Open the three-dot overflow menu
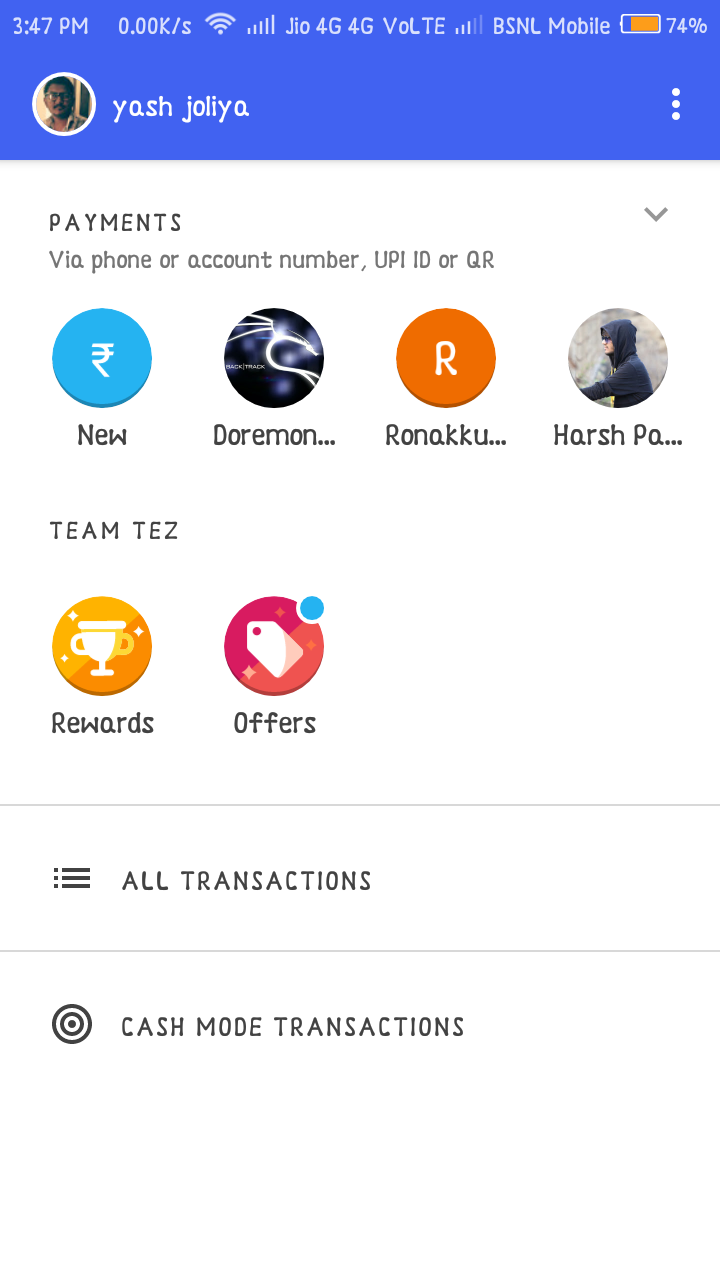Viewport: 720px width, 1280px height. click(x=676, y=104)
